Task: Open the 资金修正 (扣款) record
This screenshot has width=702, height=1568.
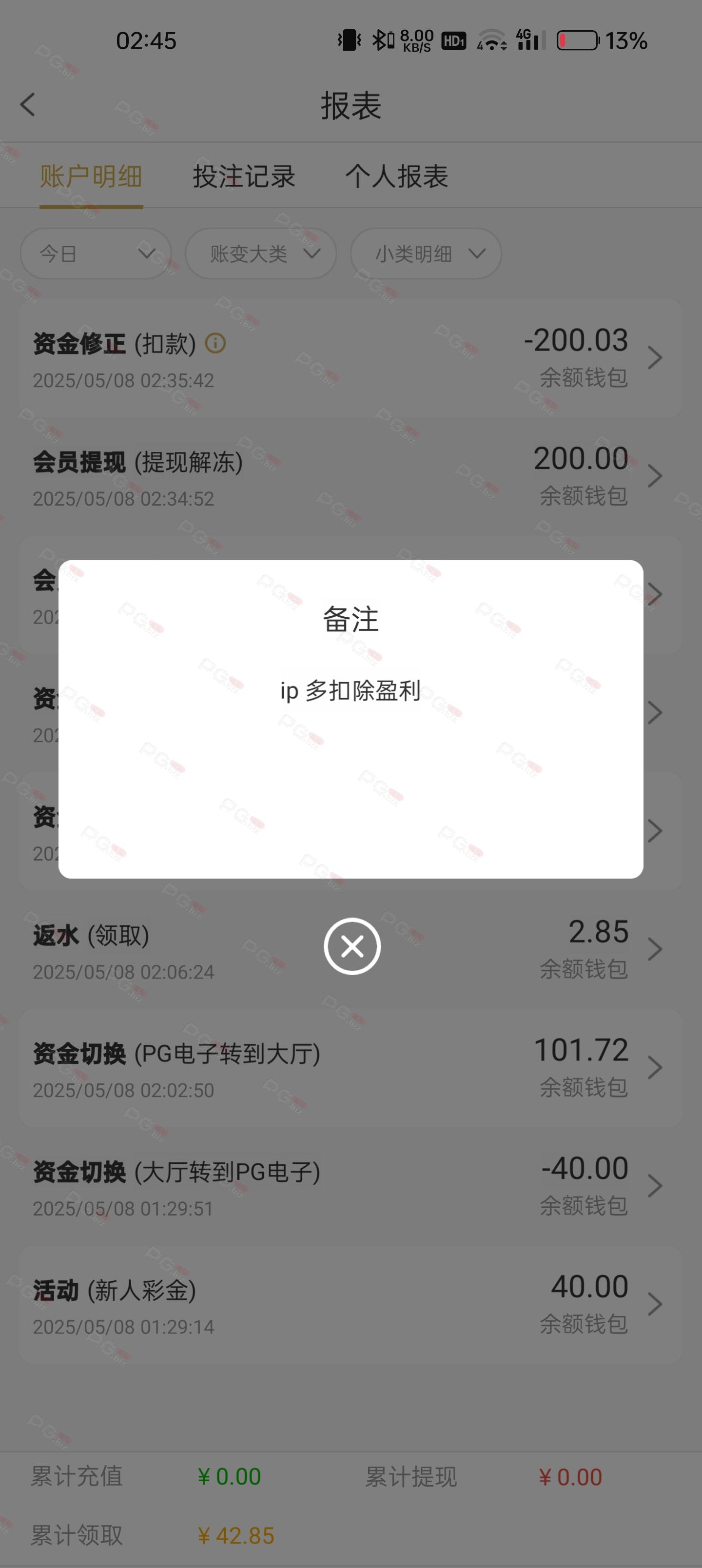Action: (x=350, y=359)
